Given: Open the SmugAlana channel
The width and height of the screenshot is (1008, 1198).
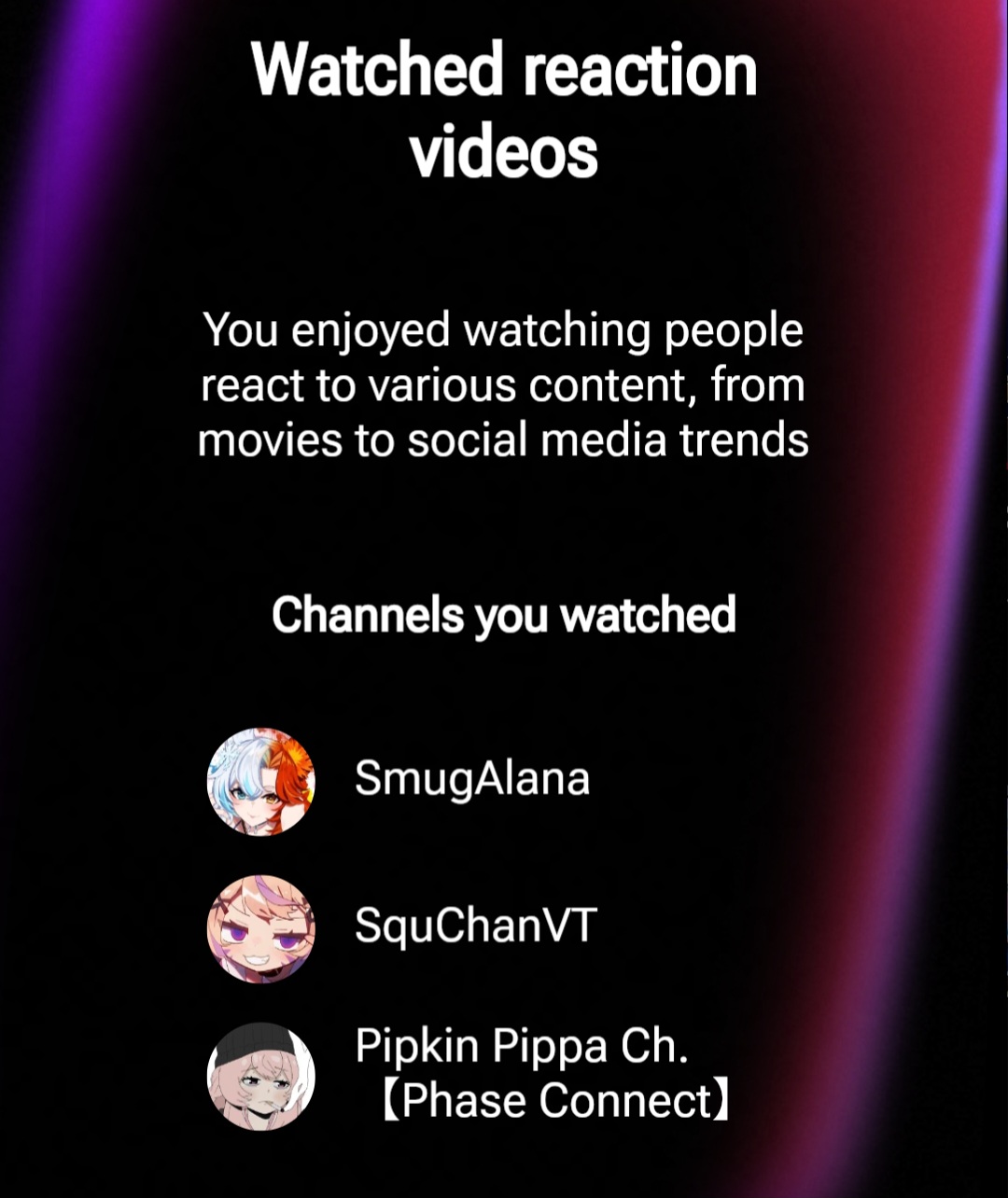Looking at the screenshot, I should pyautogui.click(x=471, y=779).
